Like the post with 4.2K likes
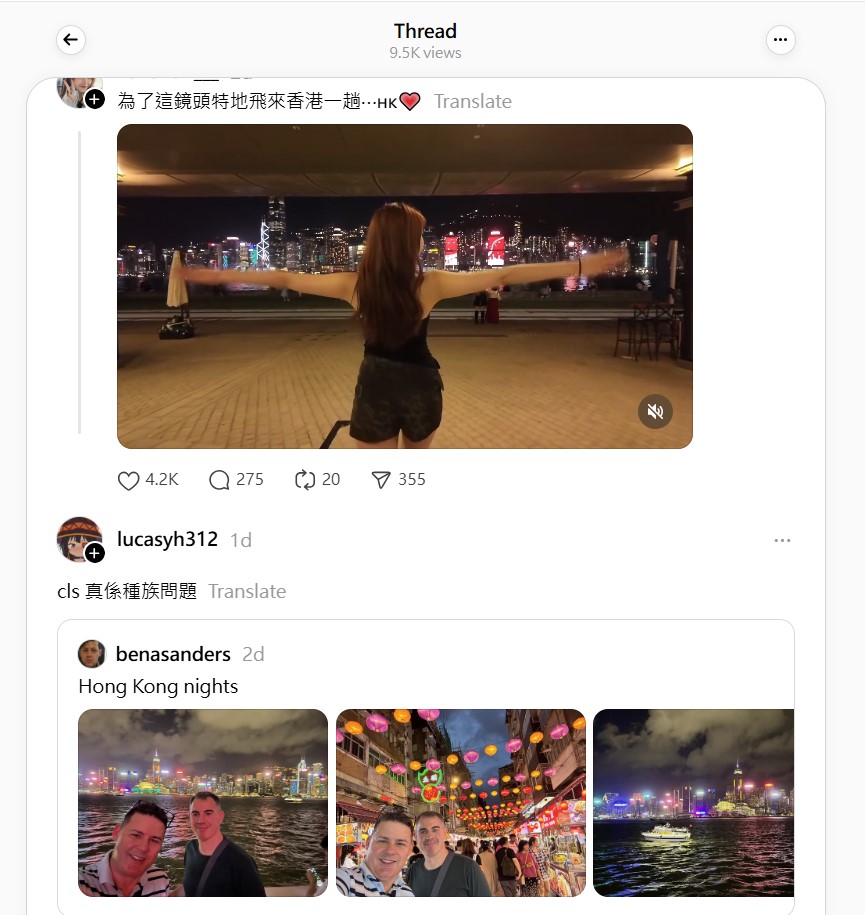Viewport: 865px width, 915px height. click(129, 480)
